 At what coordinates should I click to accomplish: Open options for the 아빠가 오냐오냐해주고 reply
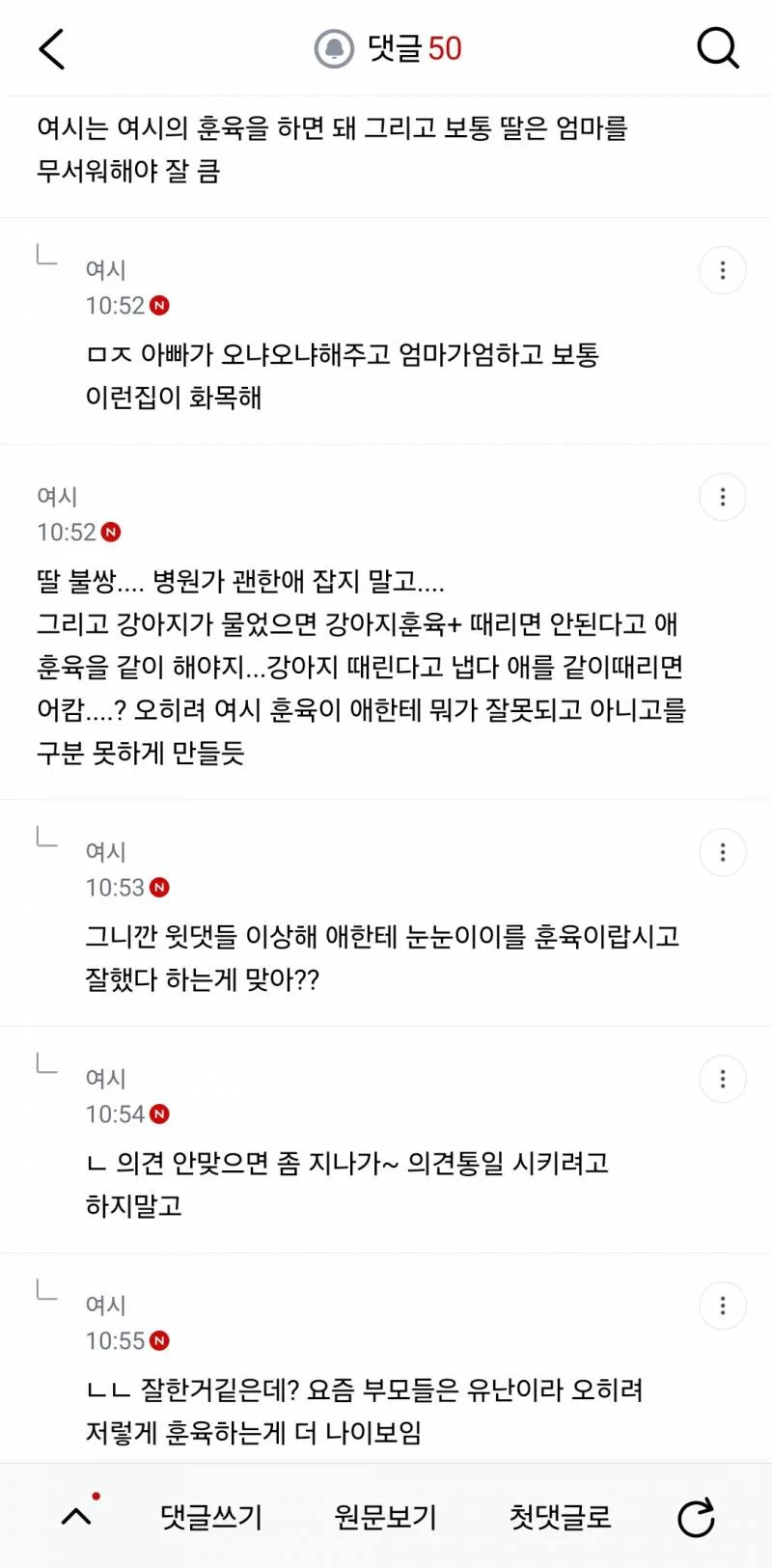pyautogui.click(x=723, y=270)
